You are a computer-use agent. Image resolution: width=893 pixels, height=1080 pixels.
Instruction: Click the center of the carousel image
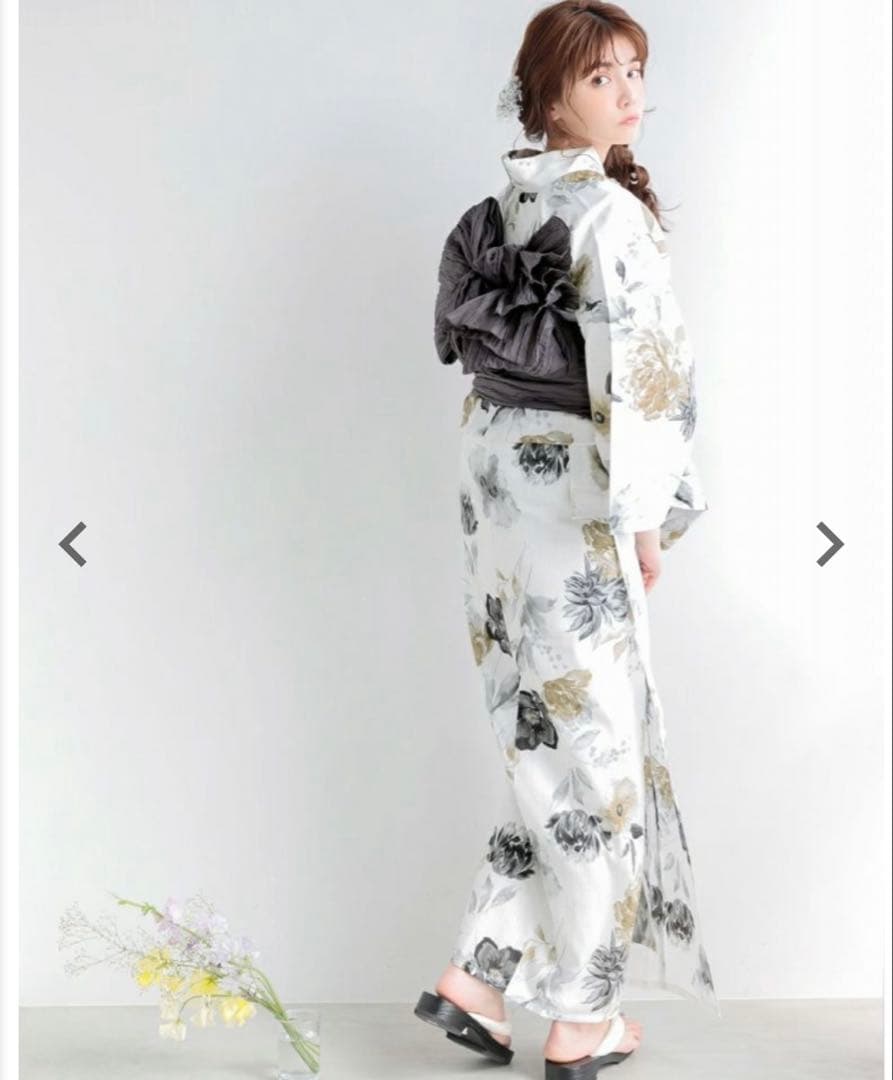tap(446, 540)
